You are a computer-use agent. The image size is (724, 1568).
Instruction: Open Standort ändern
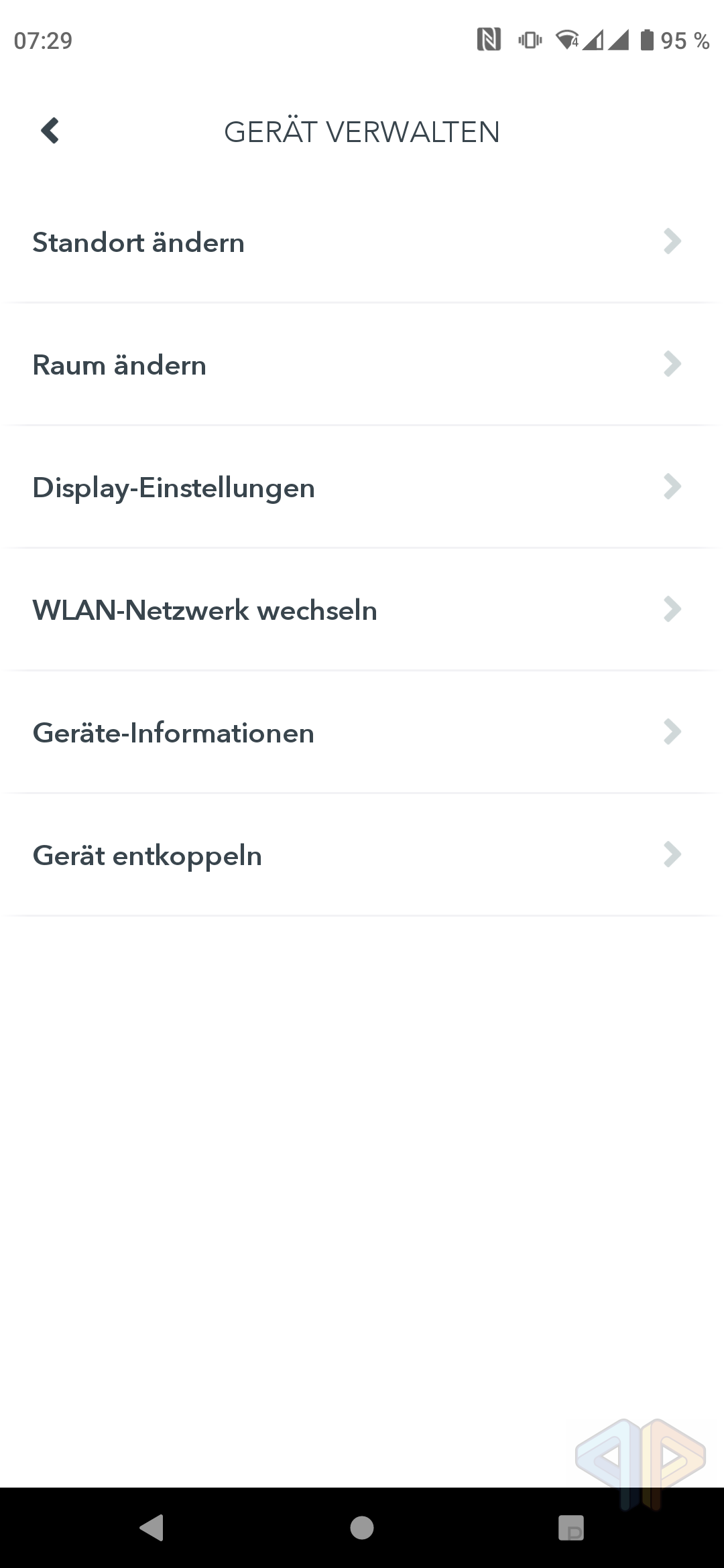pos(362,243)
